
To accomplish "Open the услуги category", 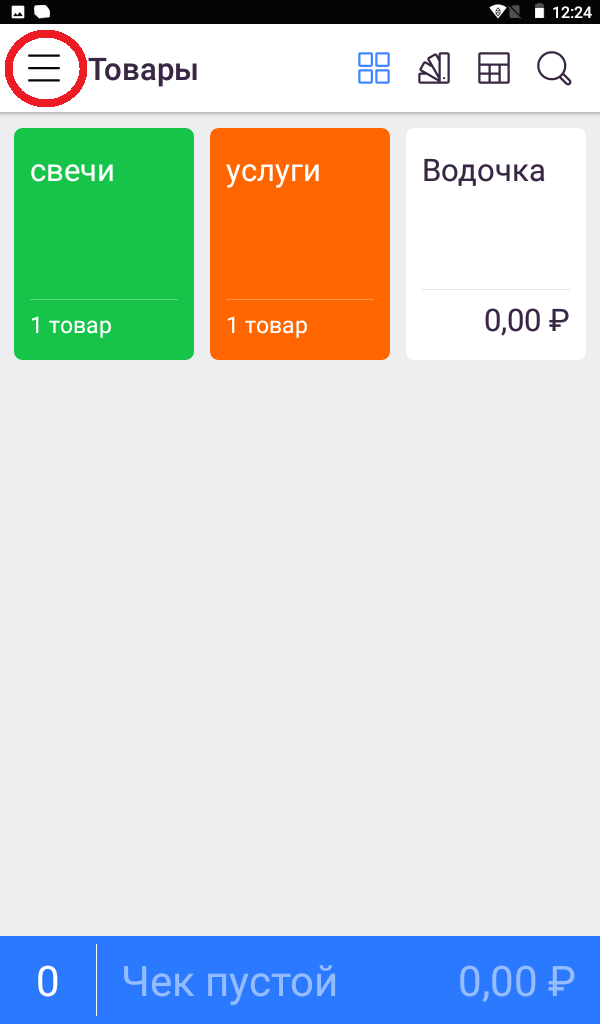I will click(300, 243).
